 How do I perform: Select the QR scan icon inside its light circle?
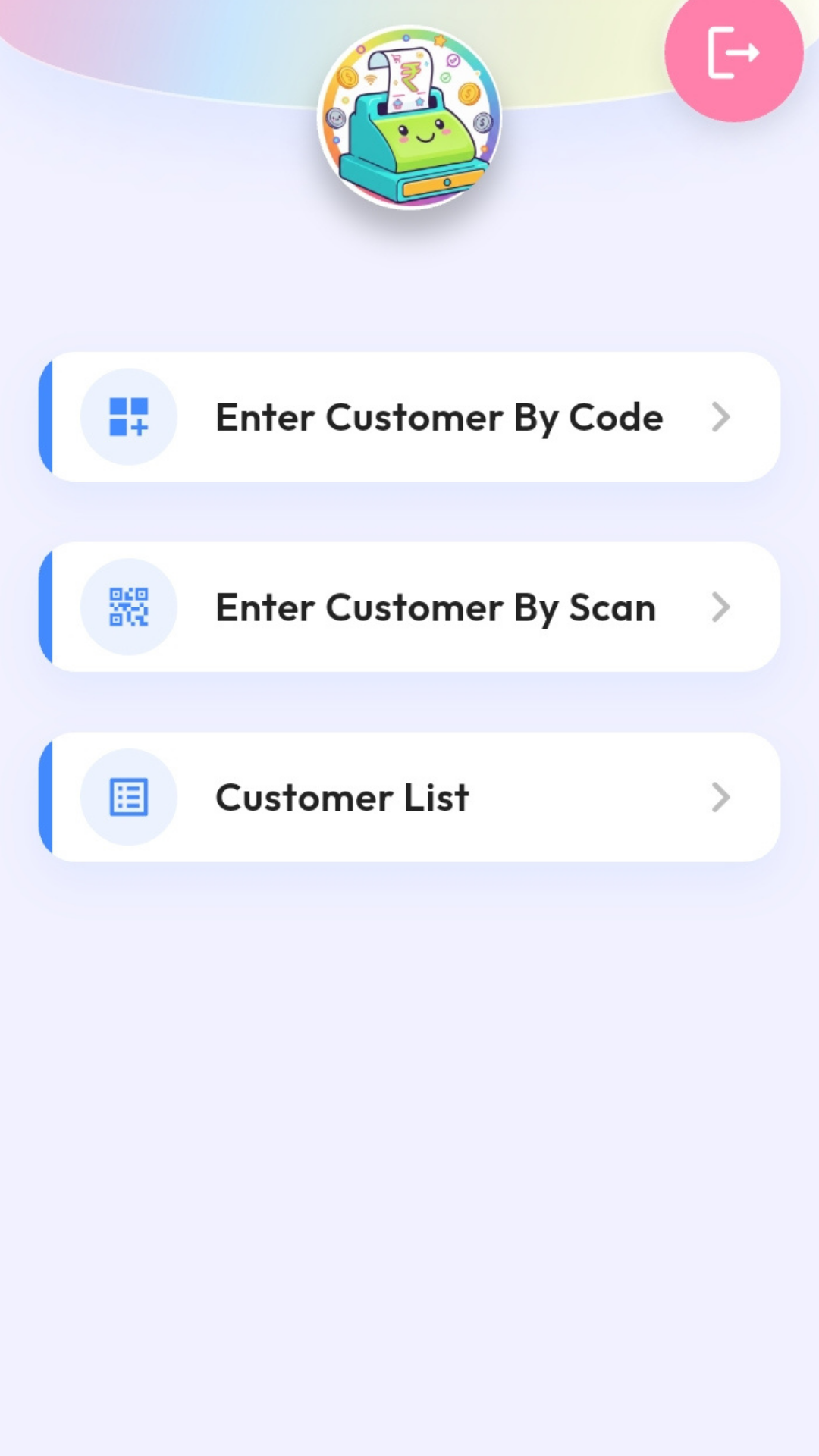128,607
